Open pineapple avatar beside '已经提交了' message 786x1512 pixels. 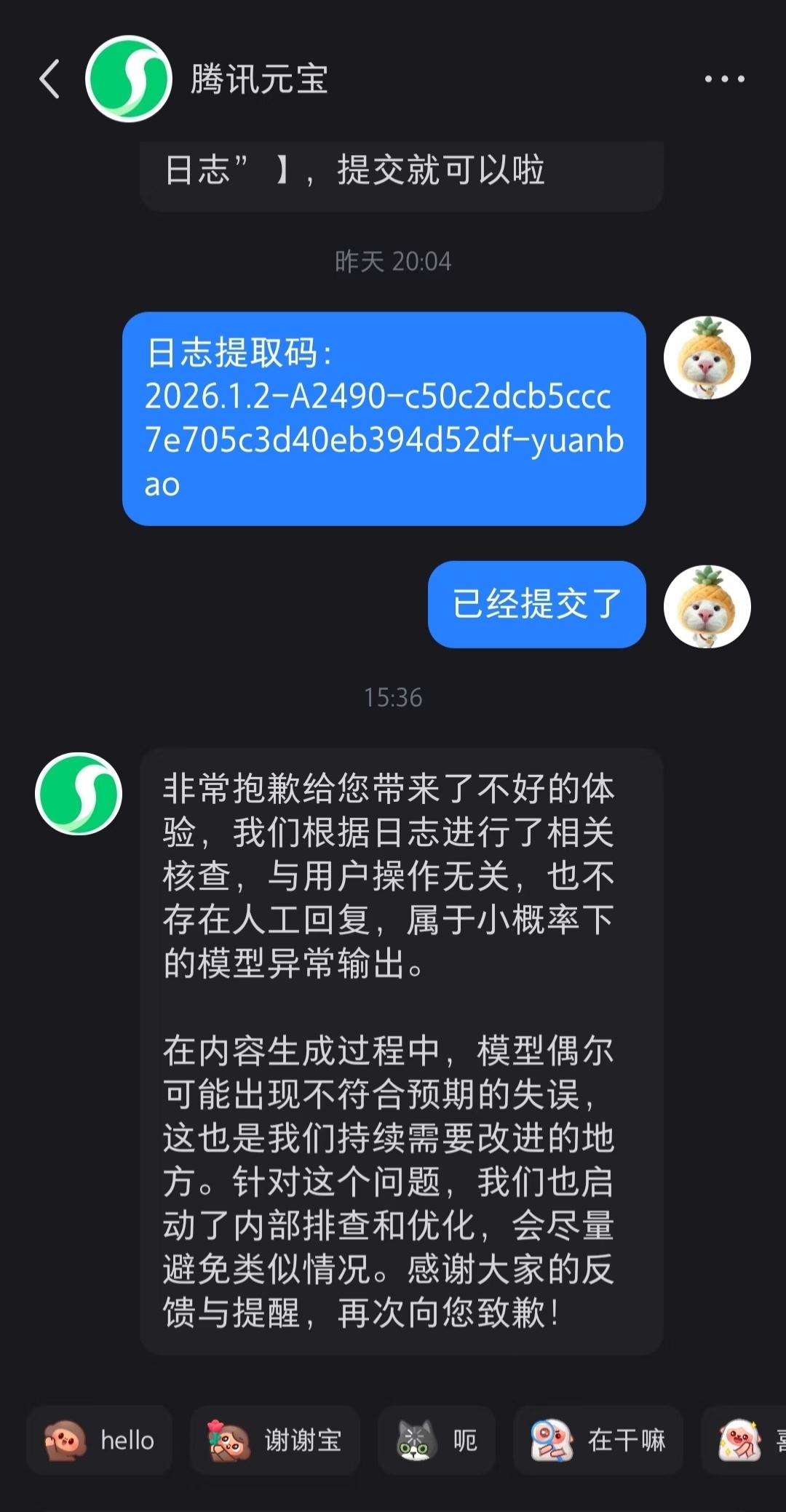(707, 606)
